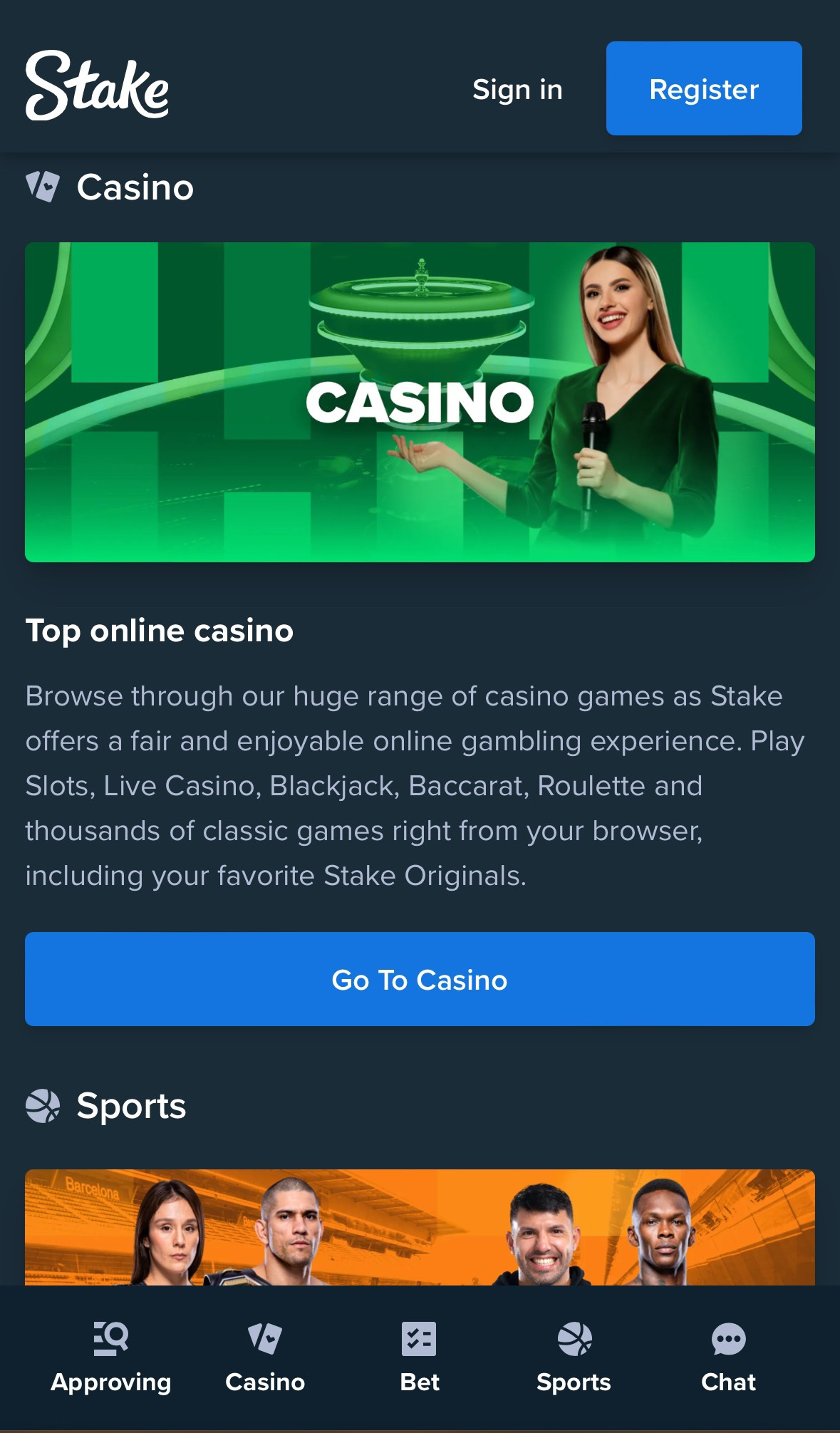
Task: Switch to the Casino bottom tab
Action: pos(265,1357)
